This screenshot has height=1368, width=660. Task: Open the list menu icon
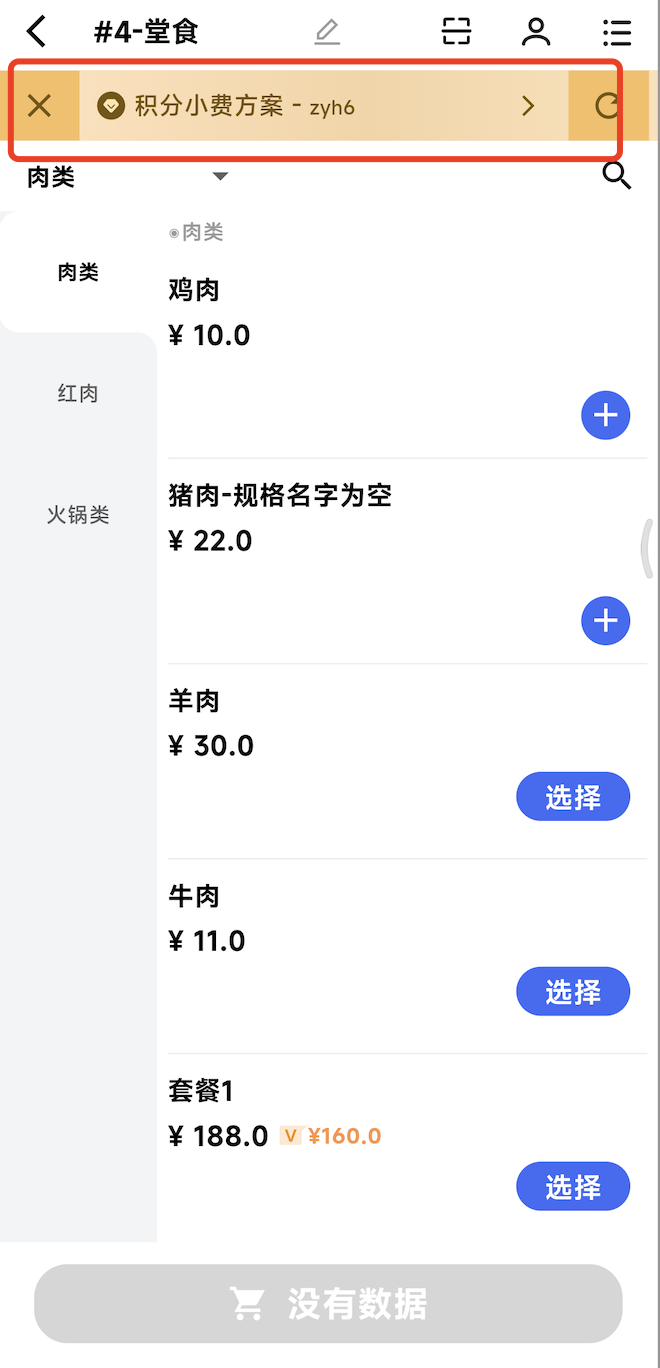617,32
